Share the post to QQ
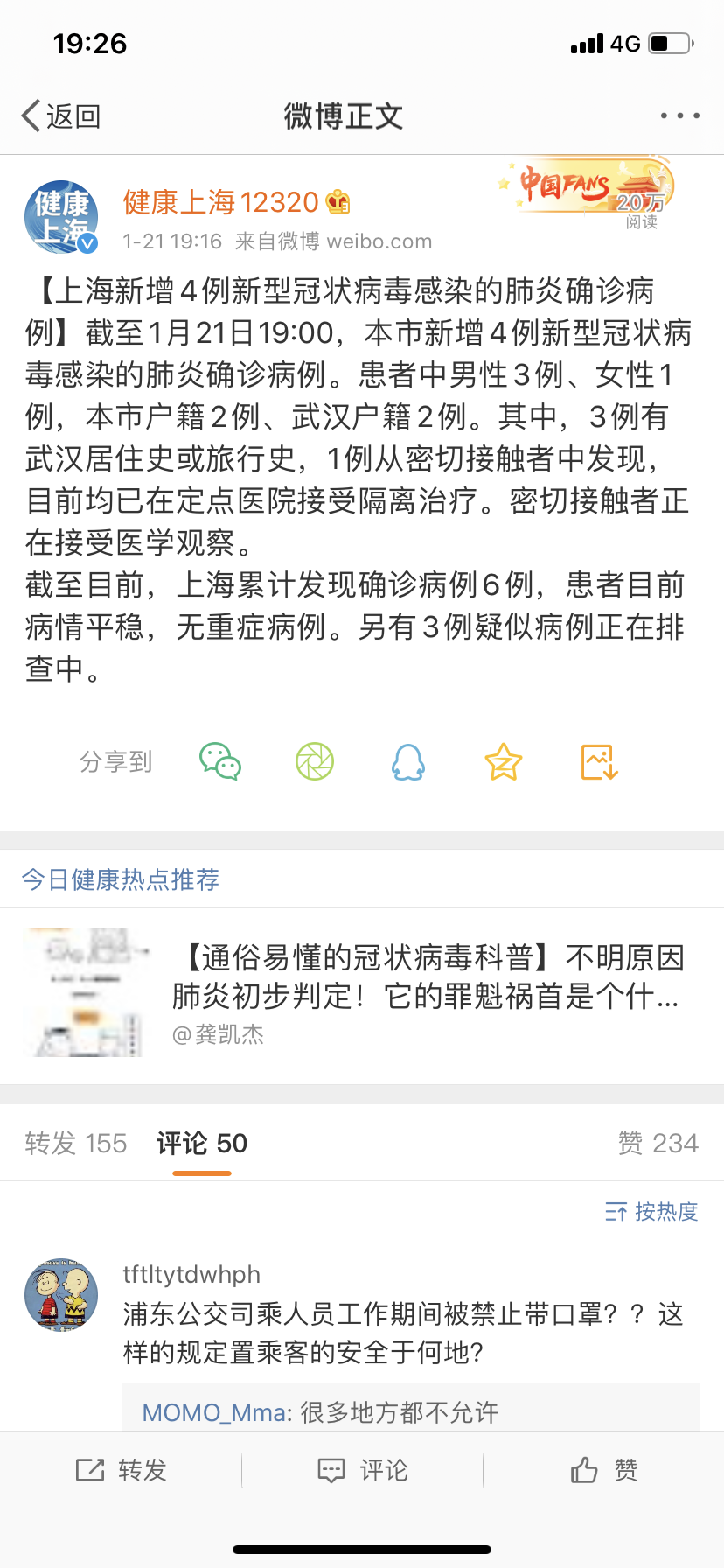 408,761
